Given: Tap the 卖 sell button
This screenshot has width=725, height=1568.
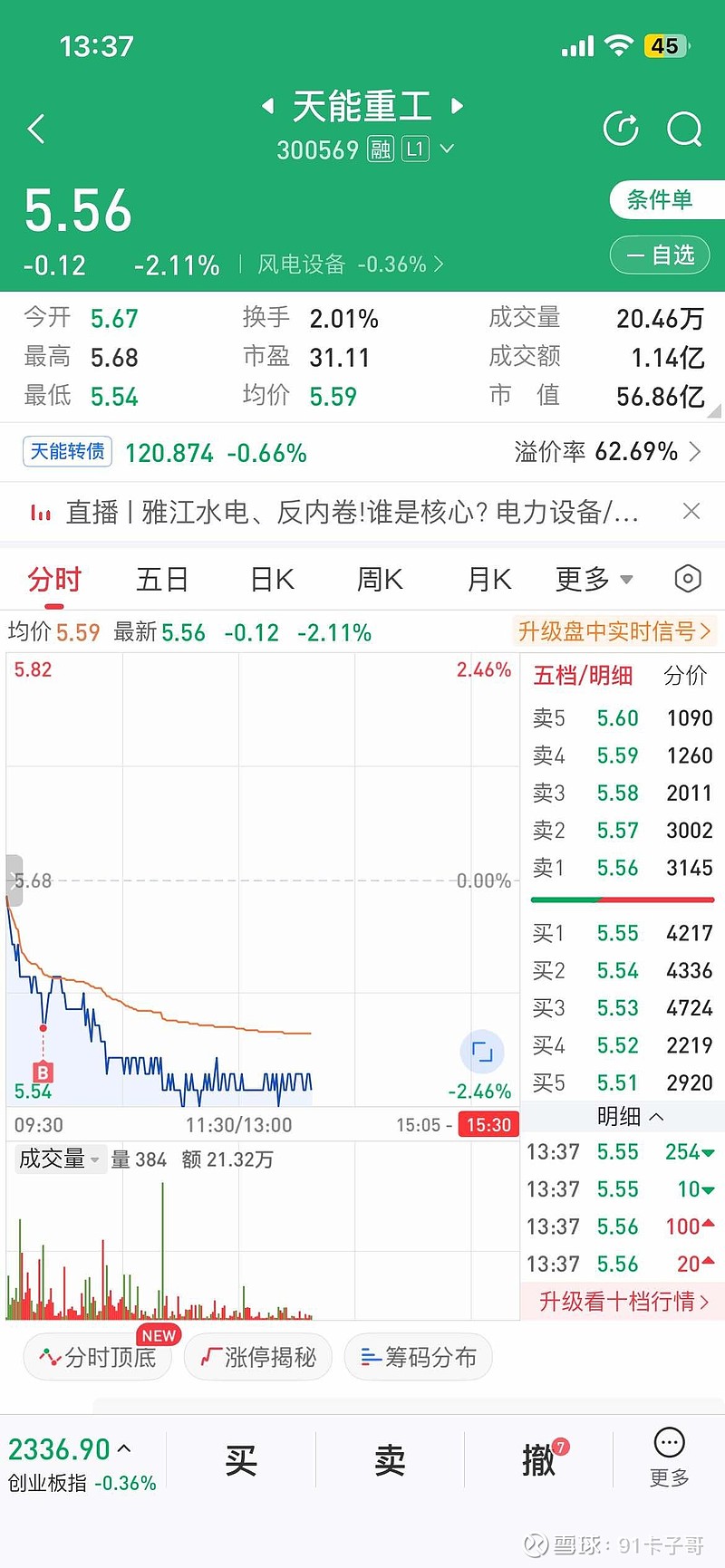Looking at the screenshot, I should [390, 1460].
